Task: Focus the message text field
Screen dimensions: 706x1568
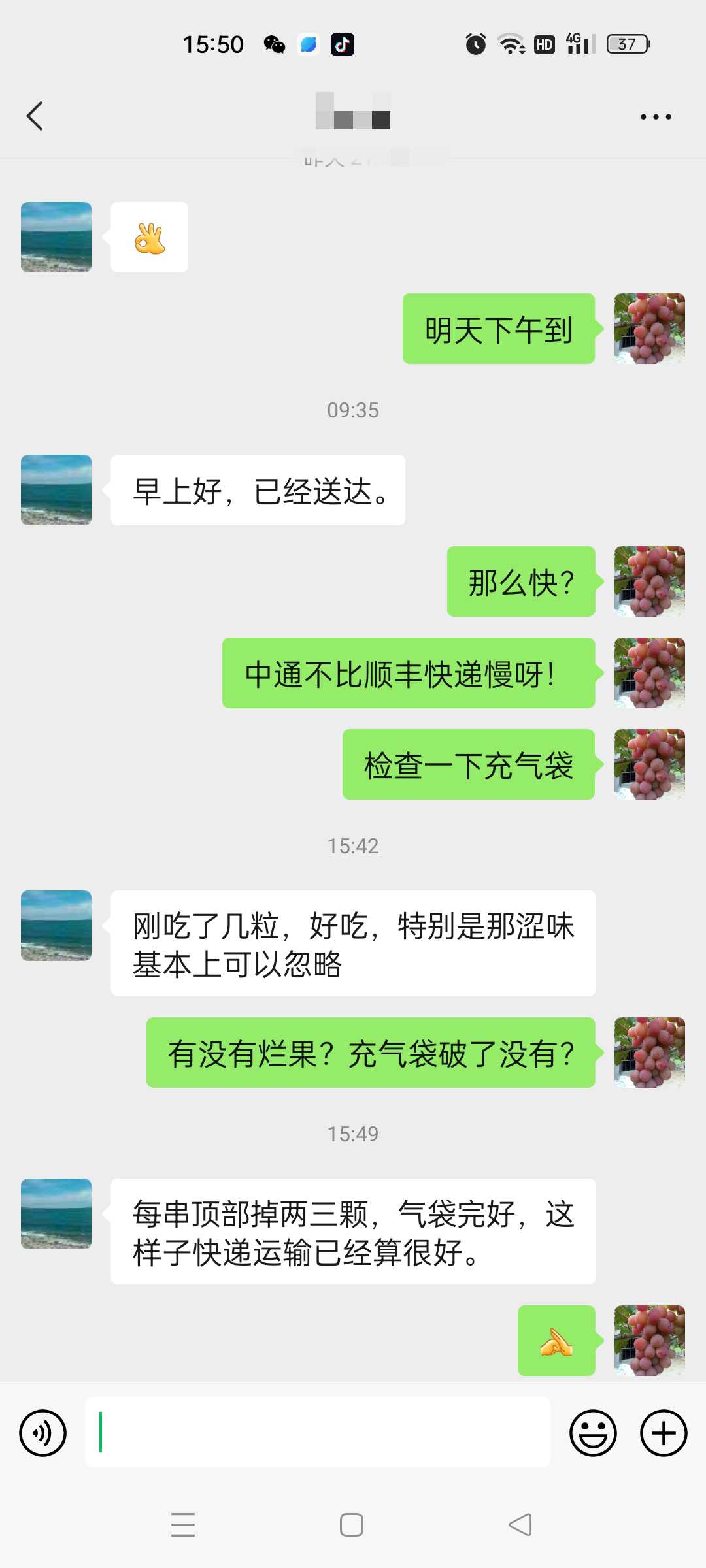Action: 318,1432
